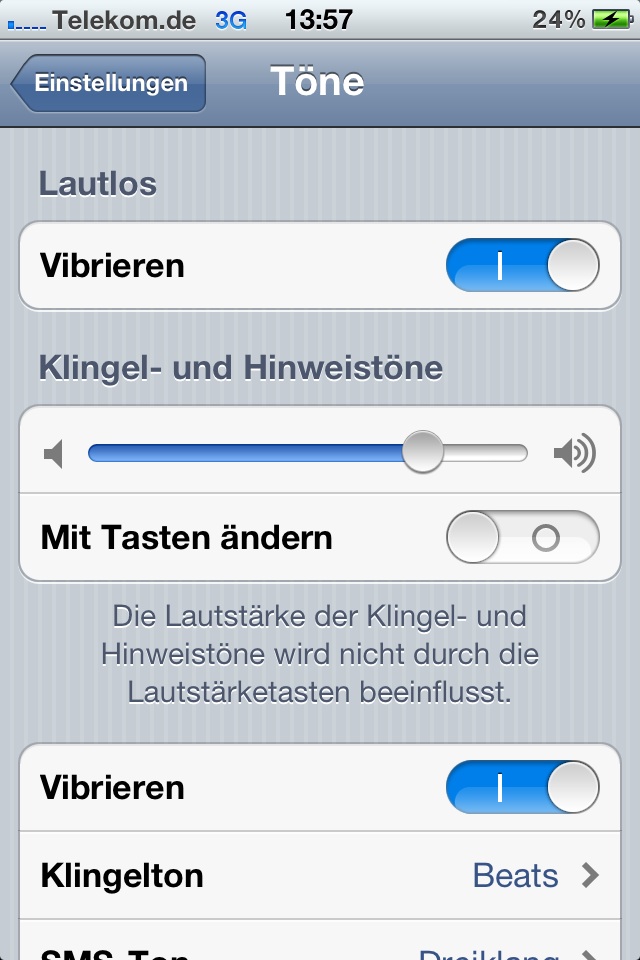Tap the ringer volume slider
This screenshot has width=640, height=960.
coord(423,453)
